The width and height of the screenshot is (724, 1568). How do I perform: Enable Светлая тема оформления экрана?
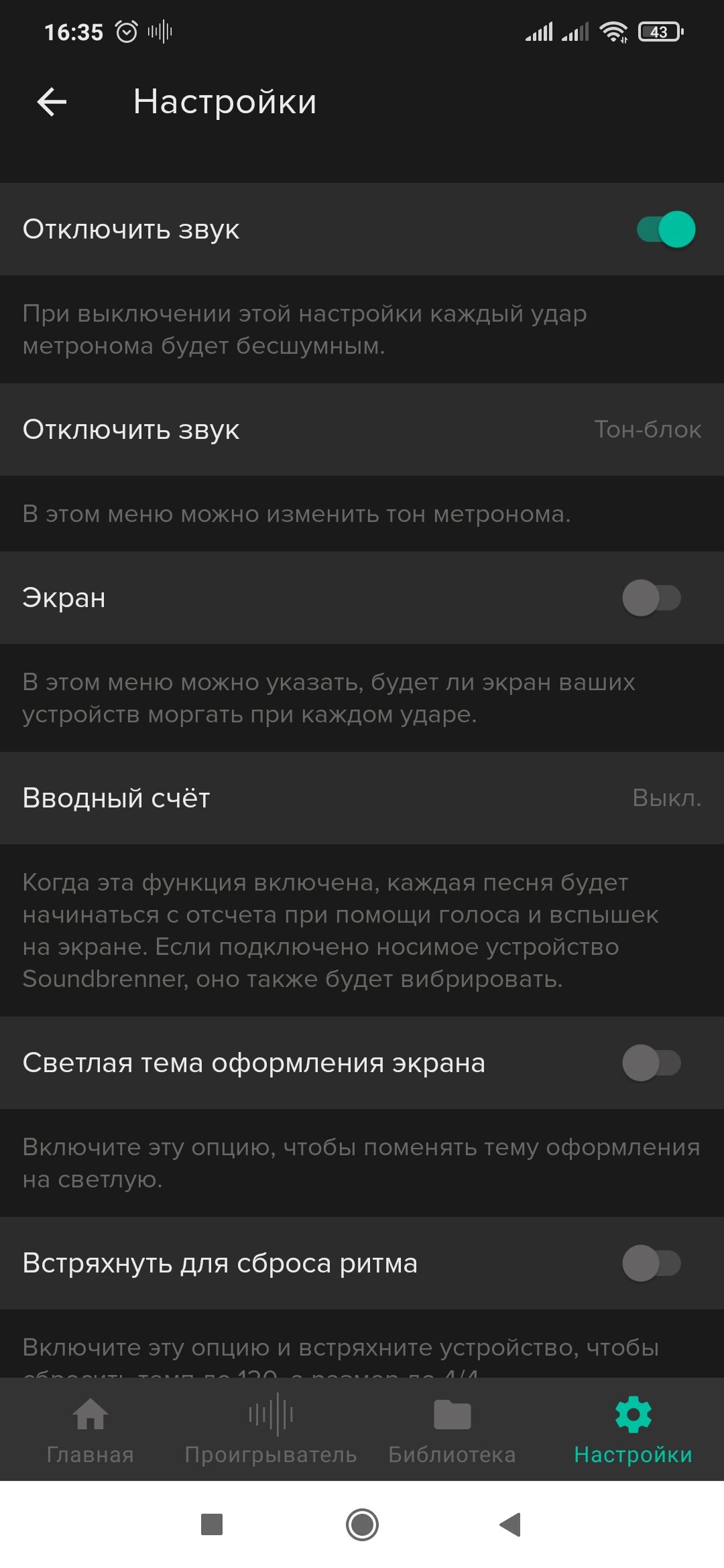[652, 1063]
